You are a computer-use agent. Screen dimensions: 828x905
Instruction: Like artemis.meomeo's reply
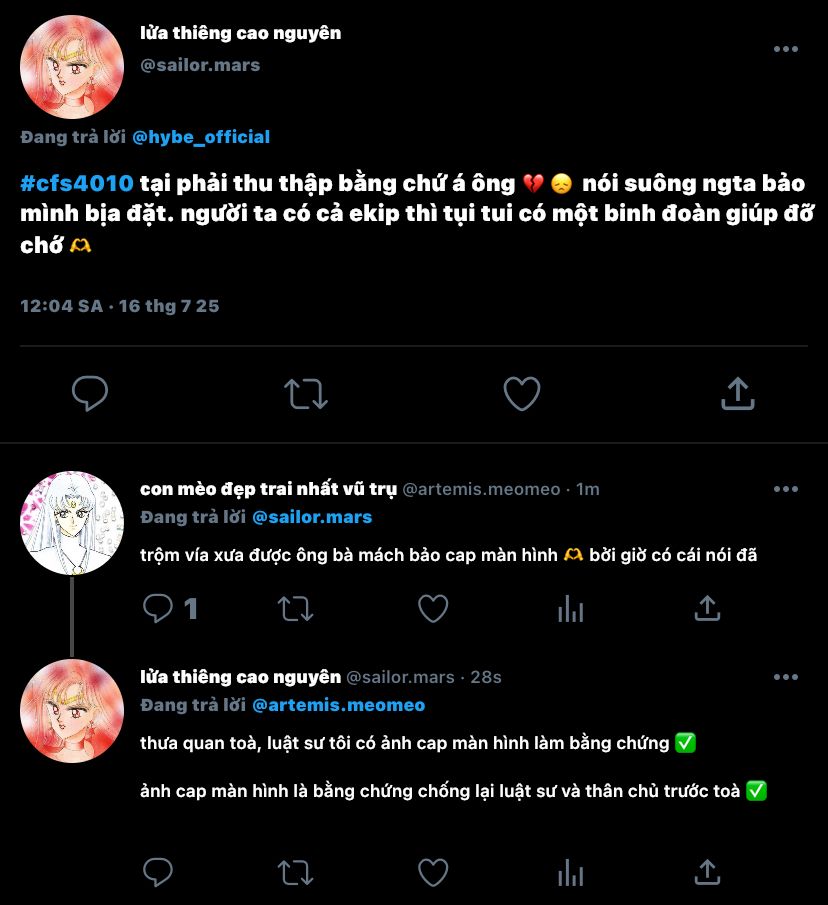point(432,608)
